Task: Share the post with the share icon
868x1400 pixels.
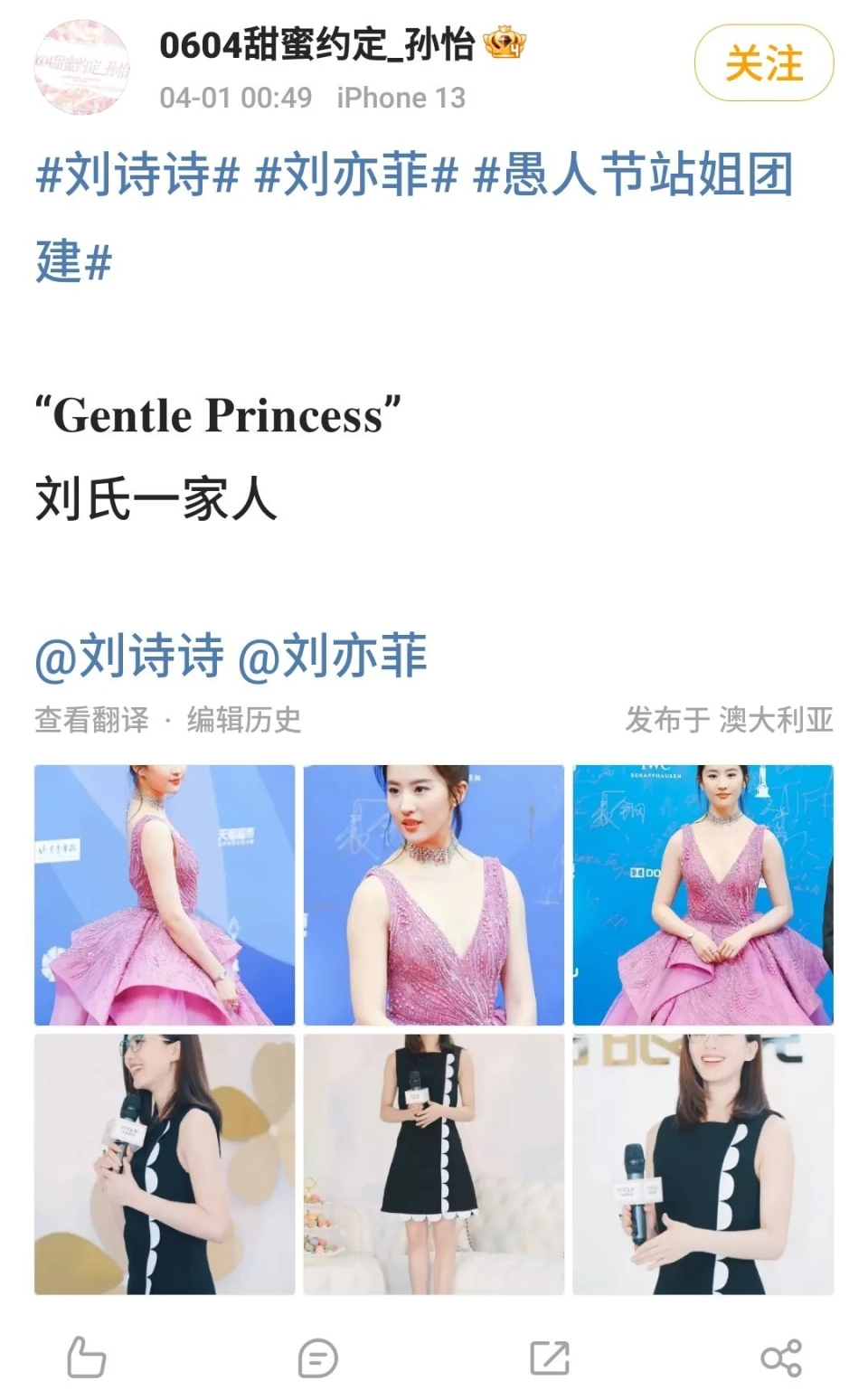Action: (x=780, y=1357)
